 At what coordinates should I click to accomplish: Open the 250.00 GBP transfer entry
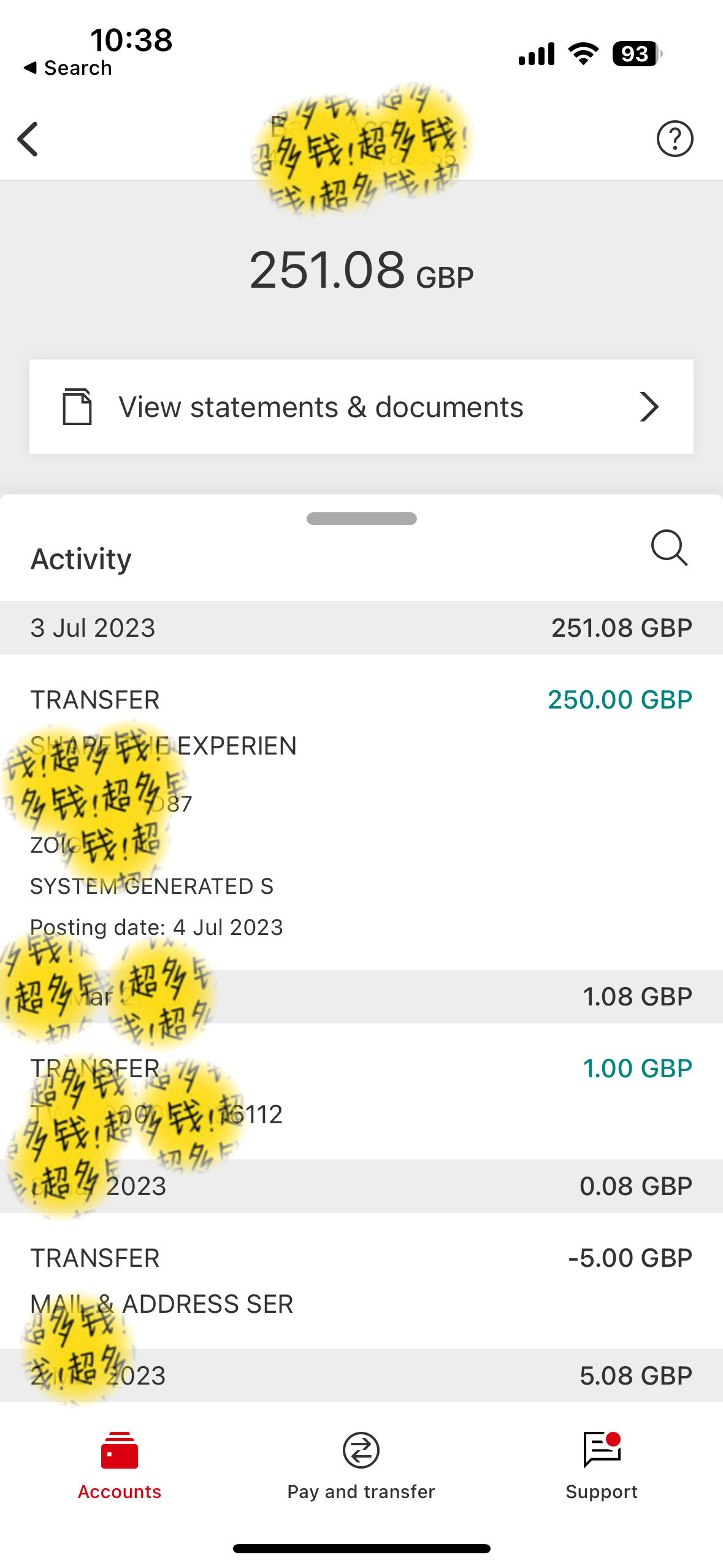point(361,812)
